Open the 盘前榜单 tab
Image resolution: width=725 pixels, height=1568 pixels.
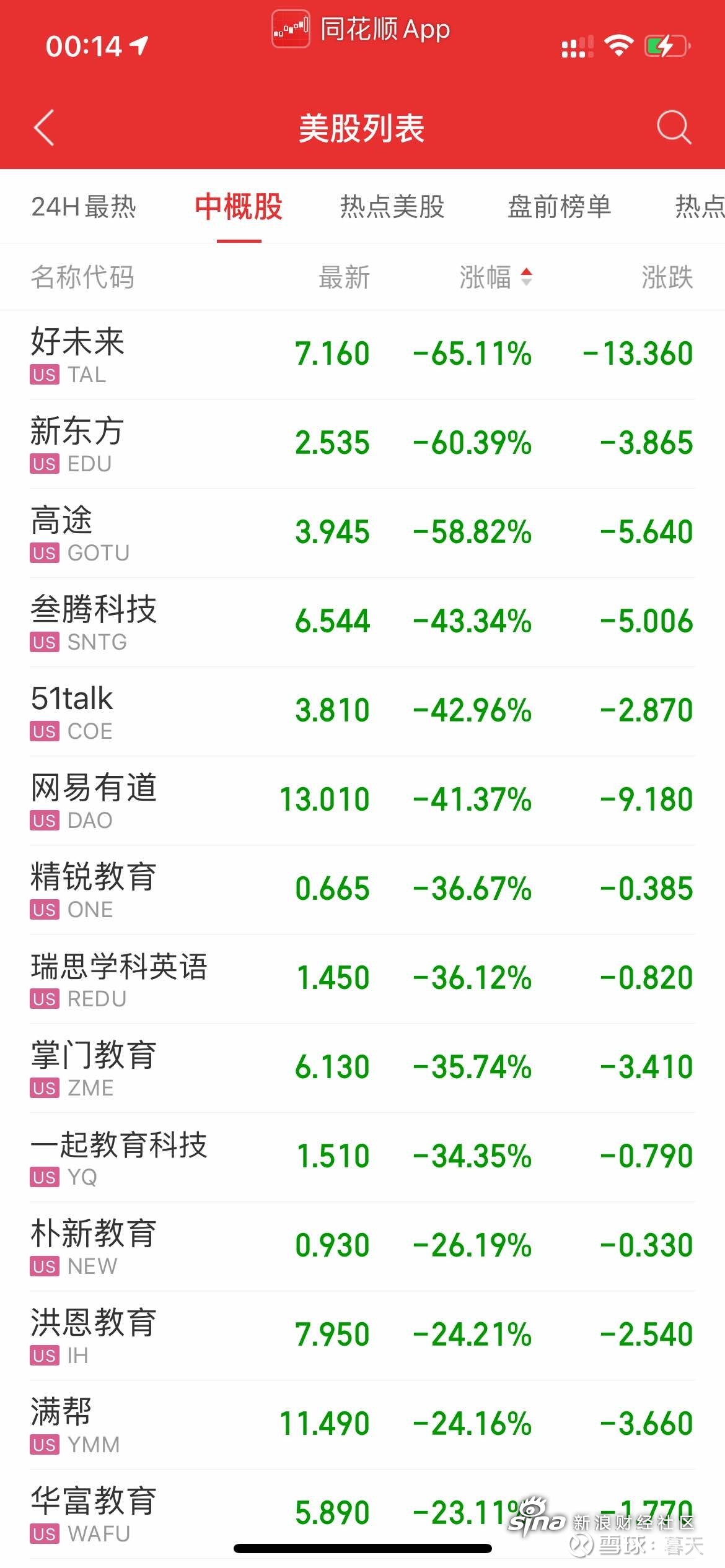pyautogui.click(x=560, y=207)
